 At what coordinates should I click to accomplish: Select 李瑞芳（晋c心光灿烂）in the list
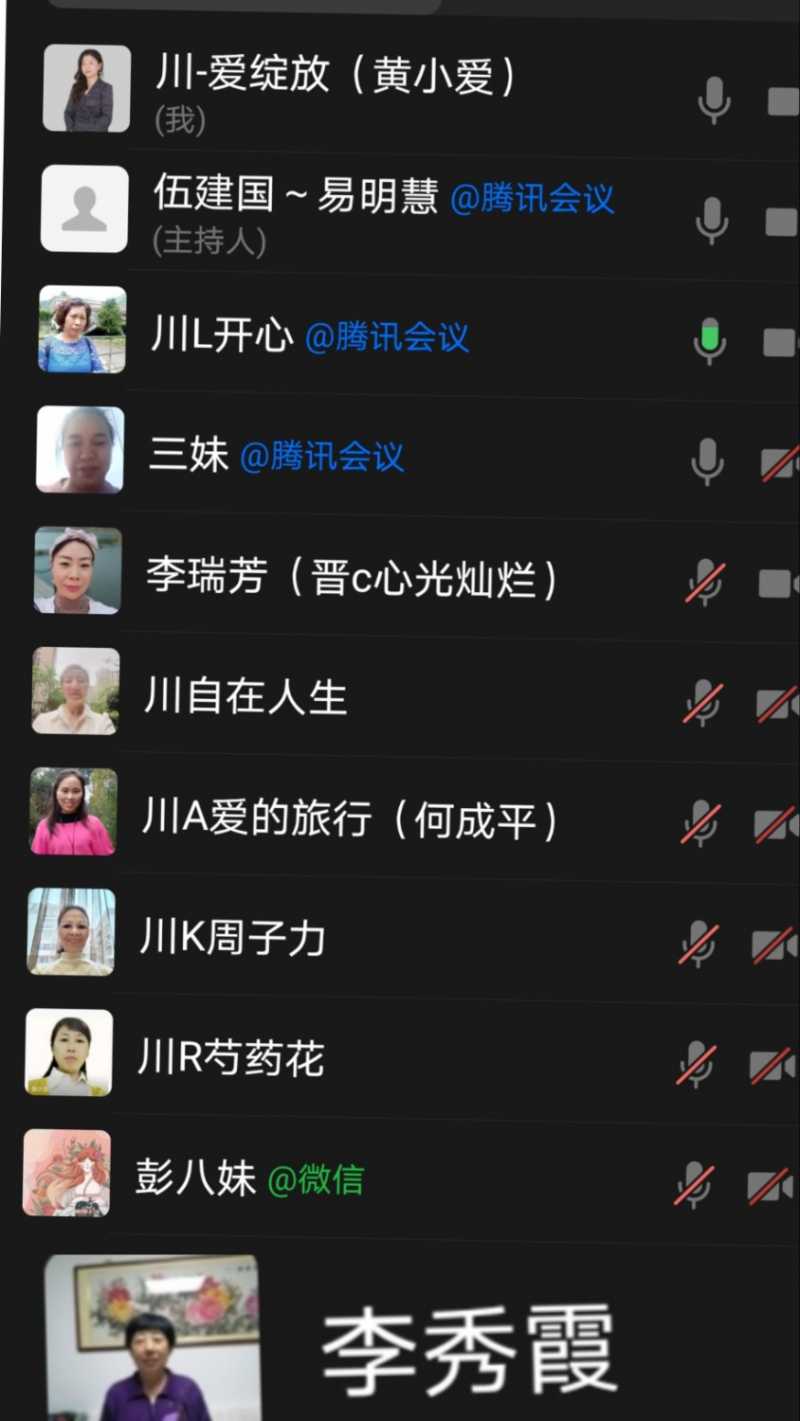click(350, 578)
